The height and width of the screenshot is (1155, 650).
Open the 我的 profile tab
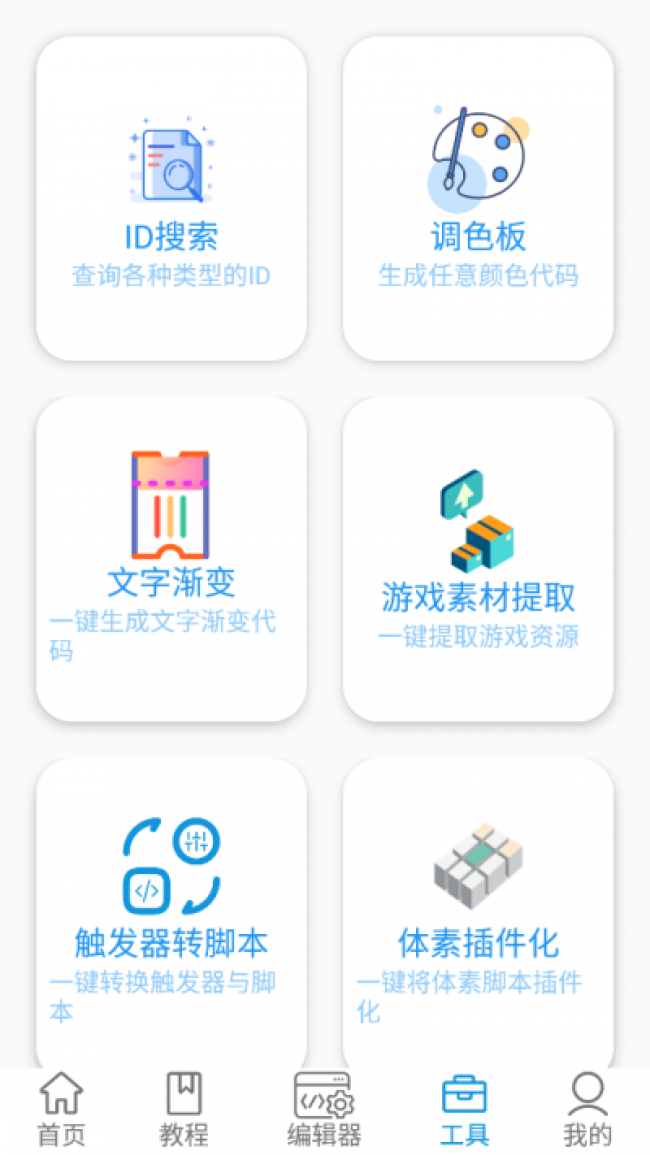coord(587,1110)
